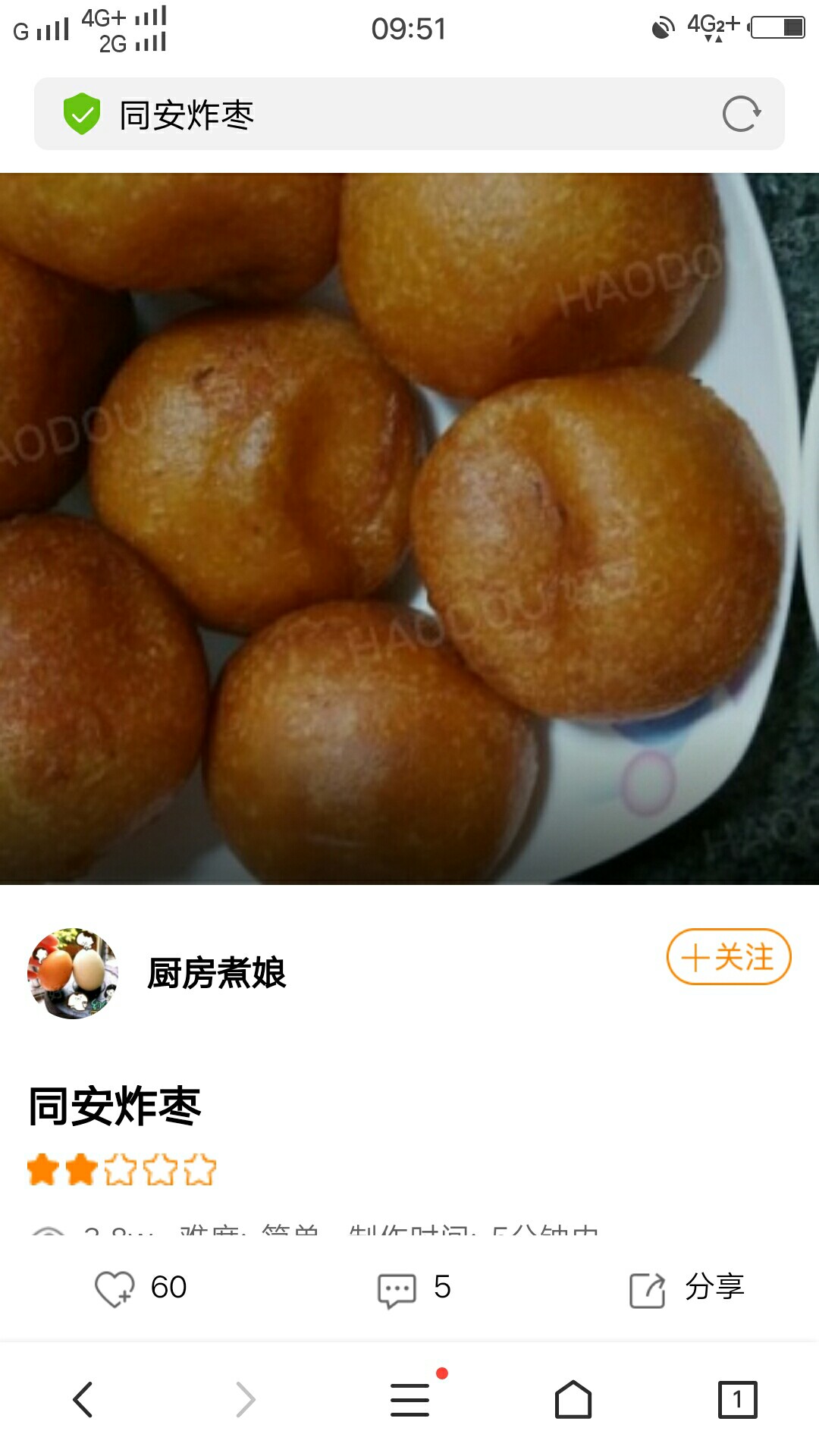Like this recipe with the heart icon
The image size is (819, 1456).
pyautogui.click(x=115, y=1288)
